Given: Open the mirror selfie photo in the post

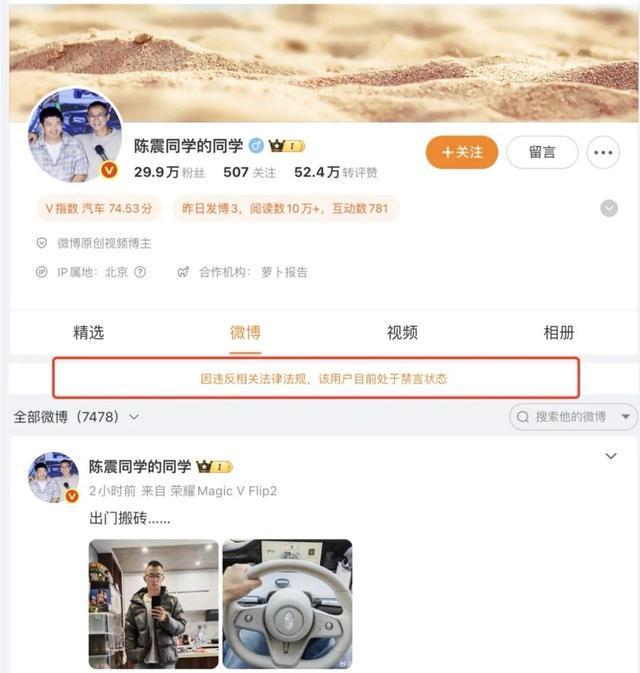Looking at the screenshot, I should tap(153, 604).
